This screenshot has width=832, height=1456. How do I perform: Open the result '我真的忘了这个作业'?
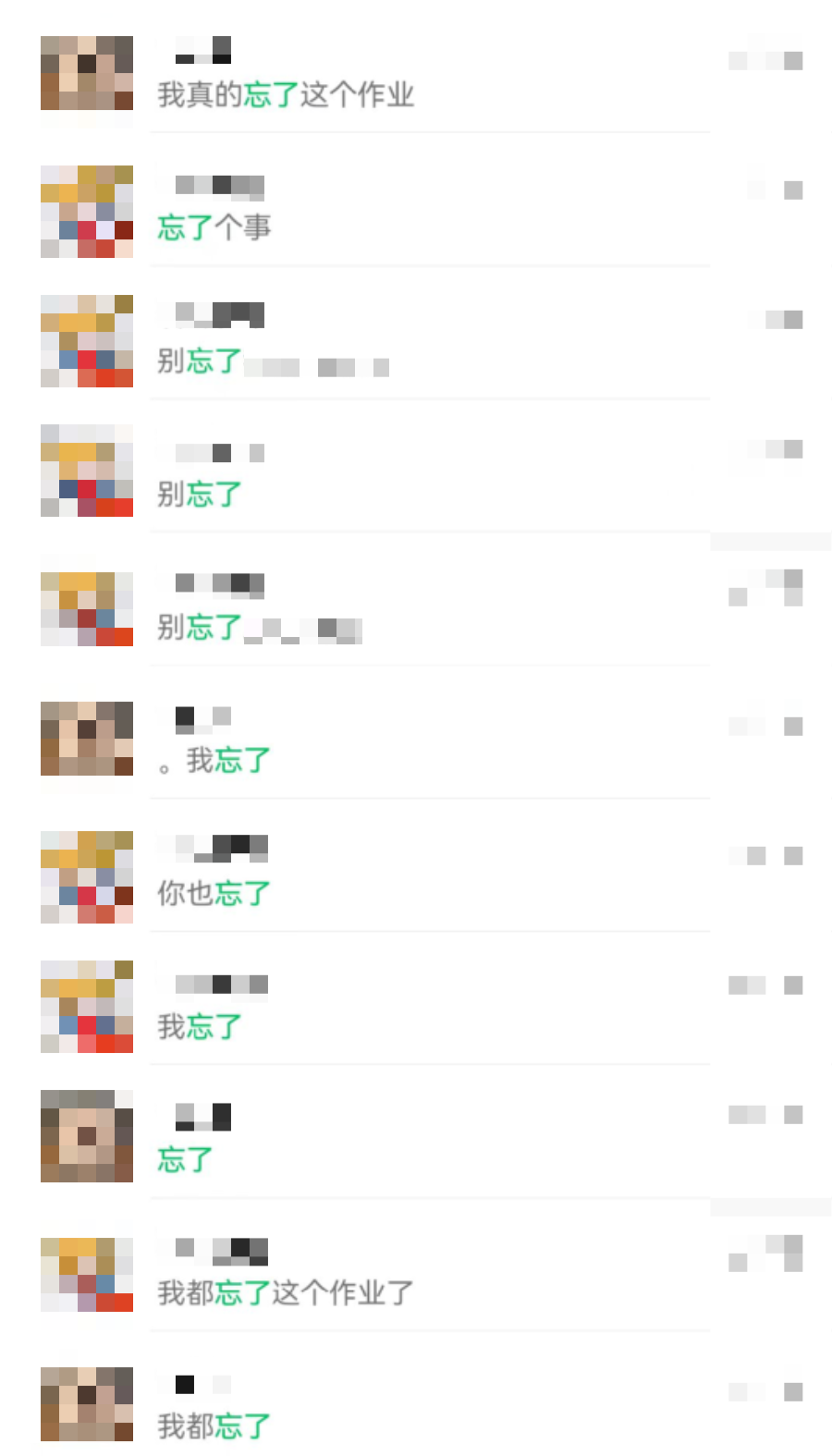click(x=287, y=94)
